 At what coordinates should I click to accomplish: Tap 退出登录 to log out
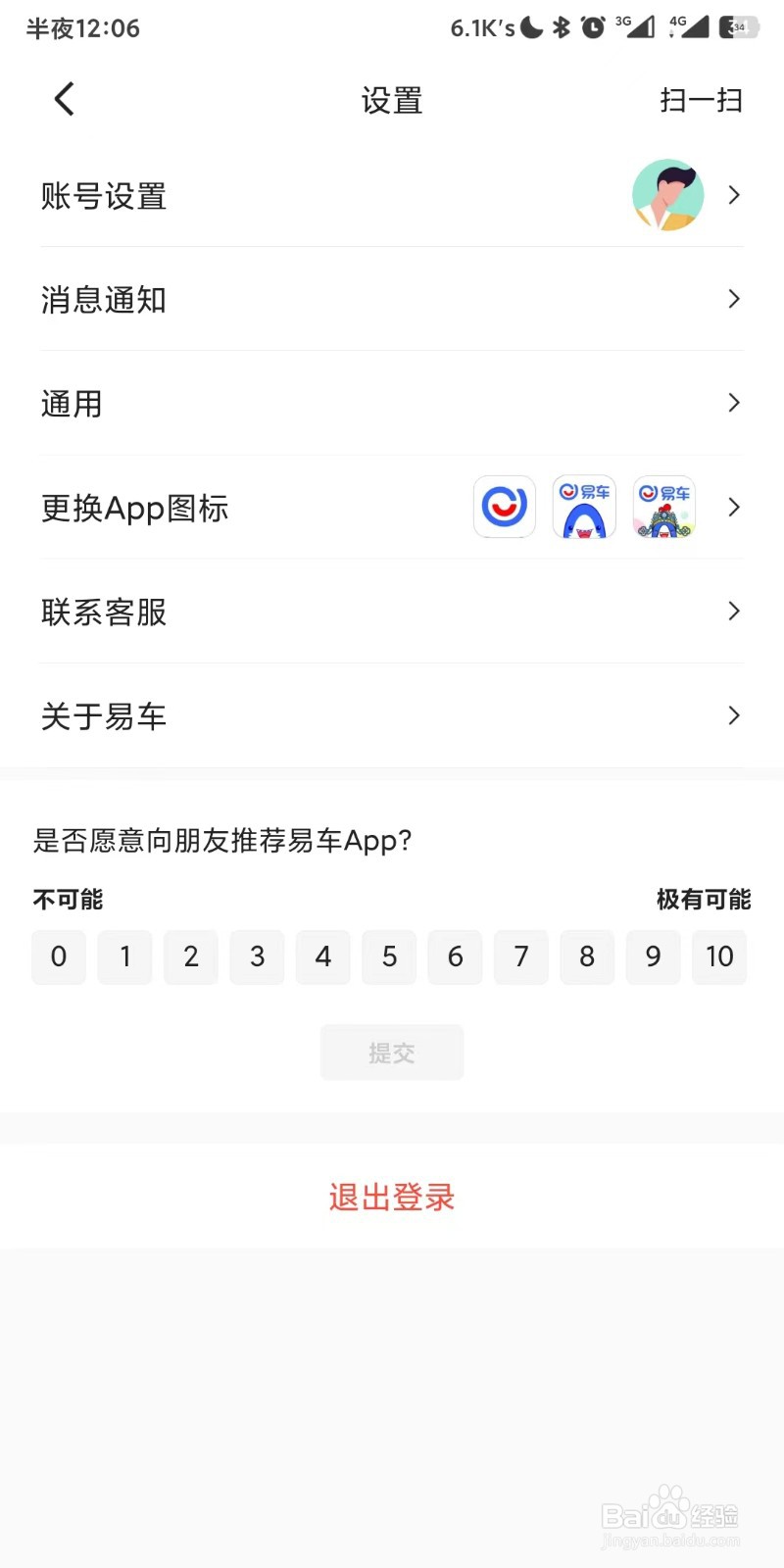tap(391, 1197)
